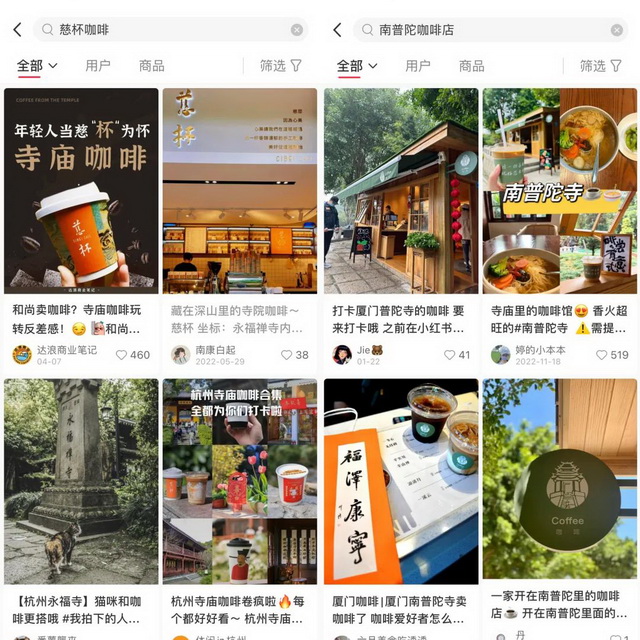Expand the 全部 dropdown under 慈杯咖啡

38,66
